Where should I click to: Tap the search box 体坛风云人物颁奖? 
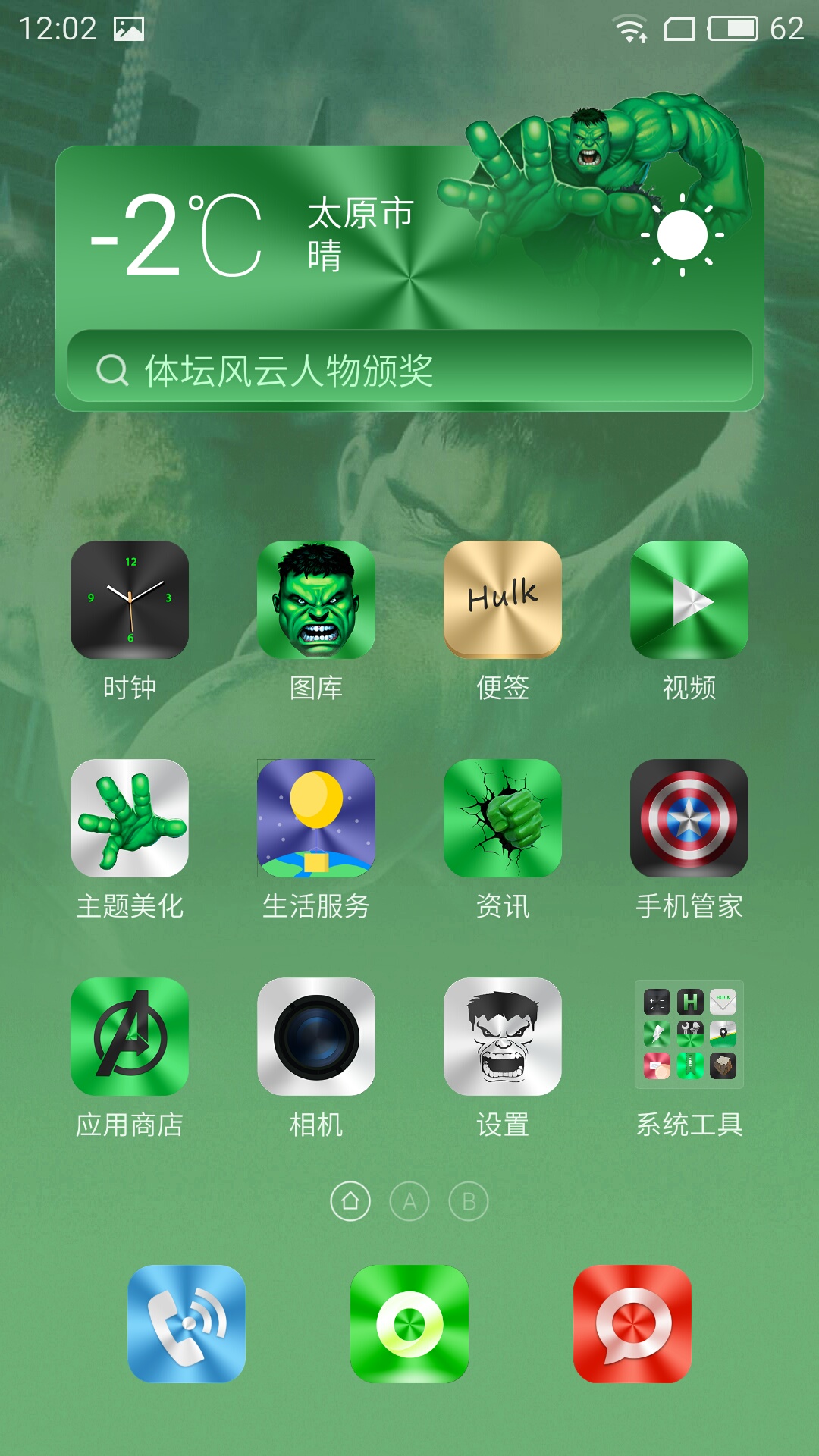[x=409, y=369]
